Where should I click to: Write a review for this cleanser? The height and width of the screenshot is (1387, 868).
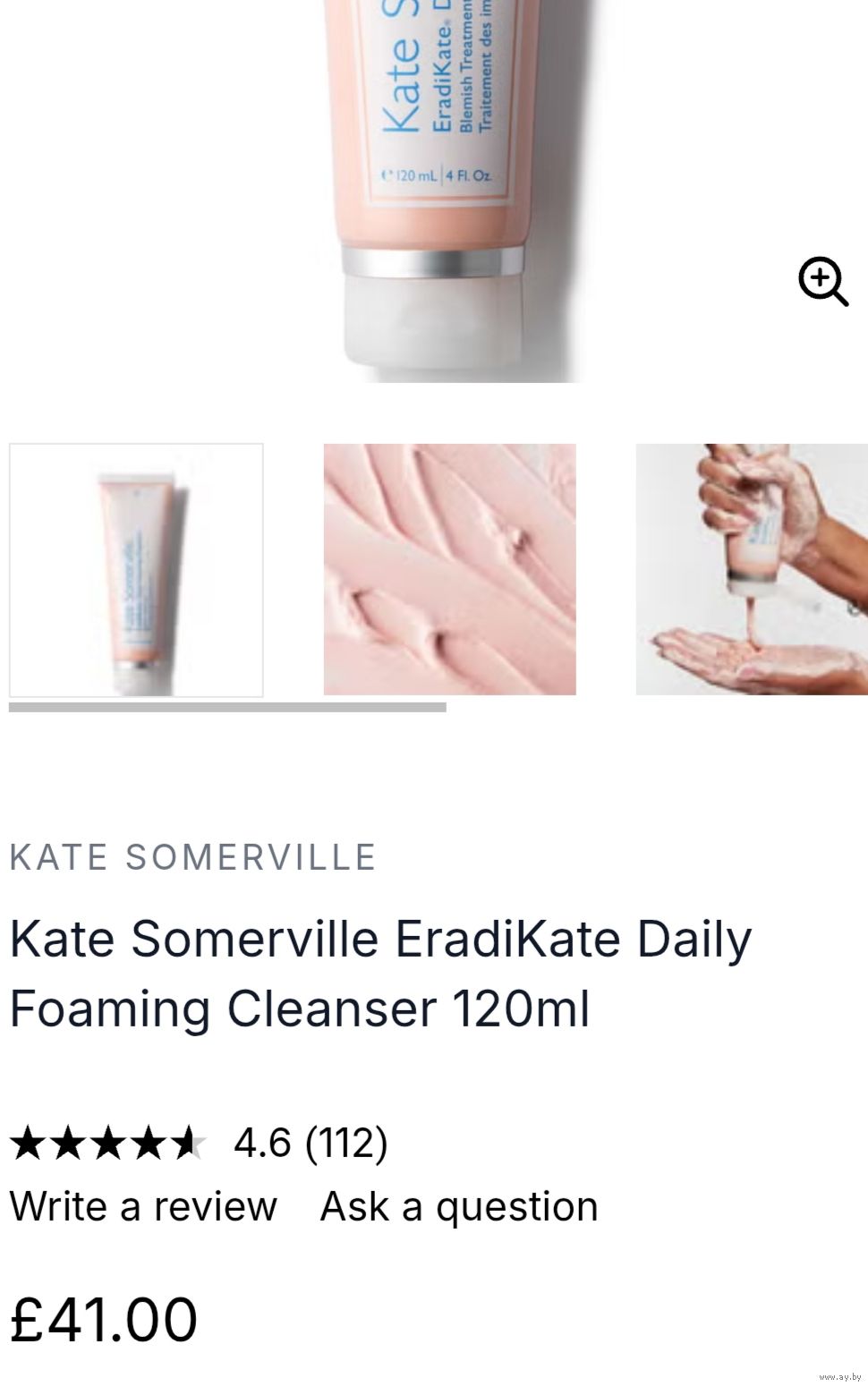point(143,1206)
